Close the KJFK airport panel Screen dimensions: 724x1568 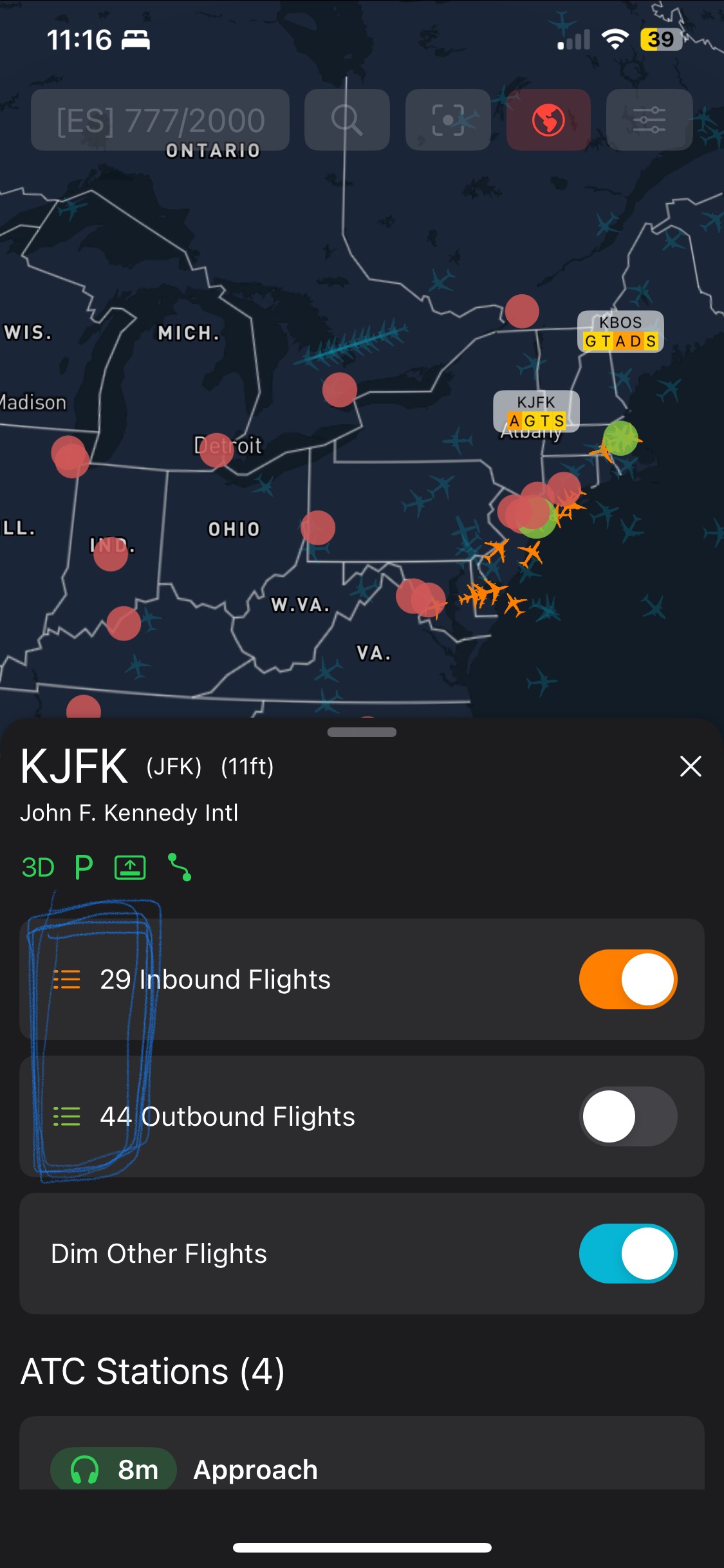[x=691, y=766]
